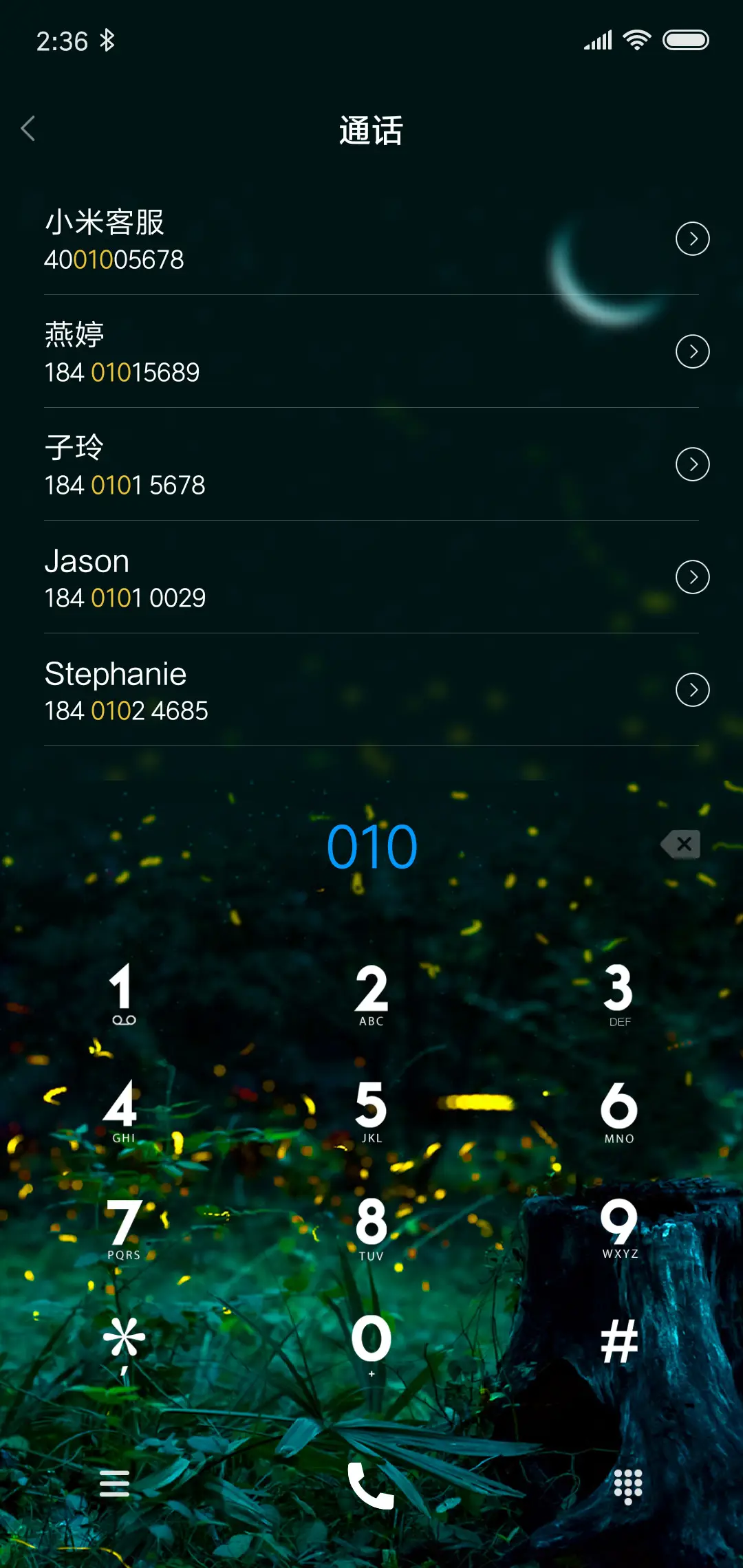The height and width of the screenshot is (1568, 743).
Task: Dial digit 8 on keypad
Action: pos(371,1227)
